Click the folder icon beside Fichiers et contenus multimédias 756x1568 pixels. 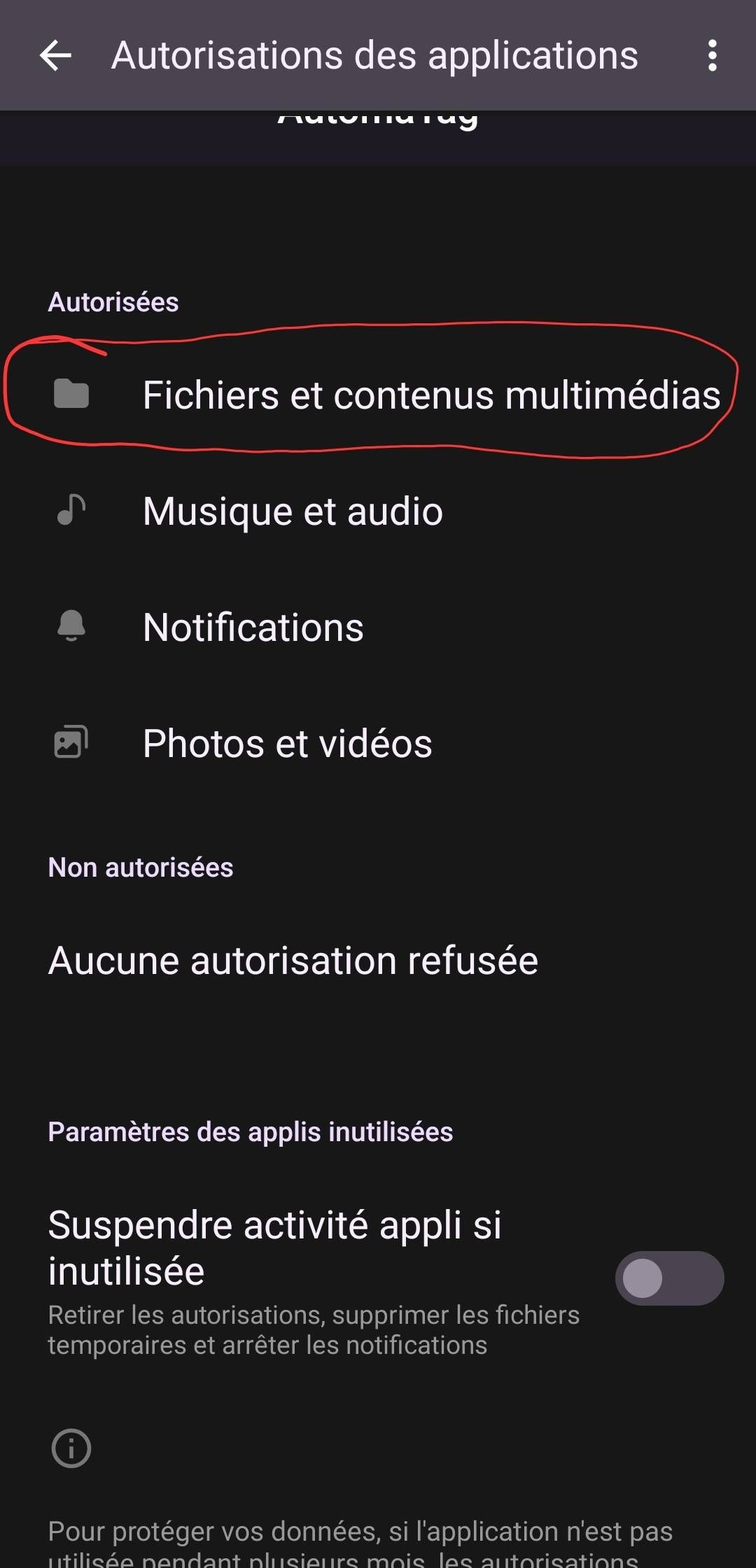coord(70,395)
